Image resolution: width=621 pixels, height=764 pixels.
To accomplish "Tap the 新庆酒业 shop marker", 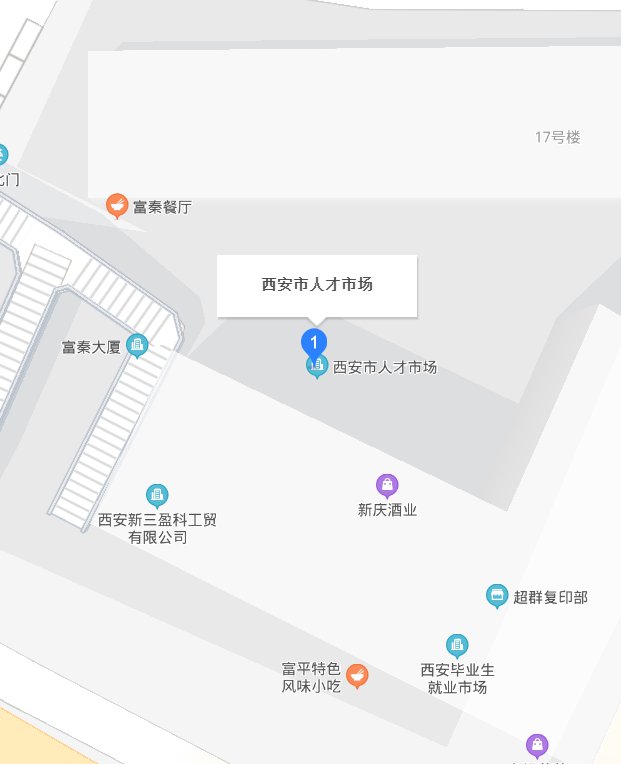I will click(x=387, y=487).
